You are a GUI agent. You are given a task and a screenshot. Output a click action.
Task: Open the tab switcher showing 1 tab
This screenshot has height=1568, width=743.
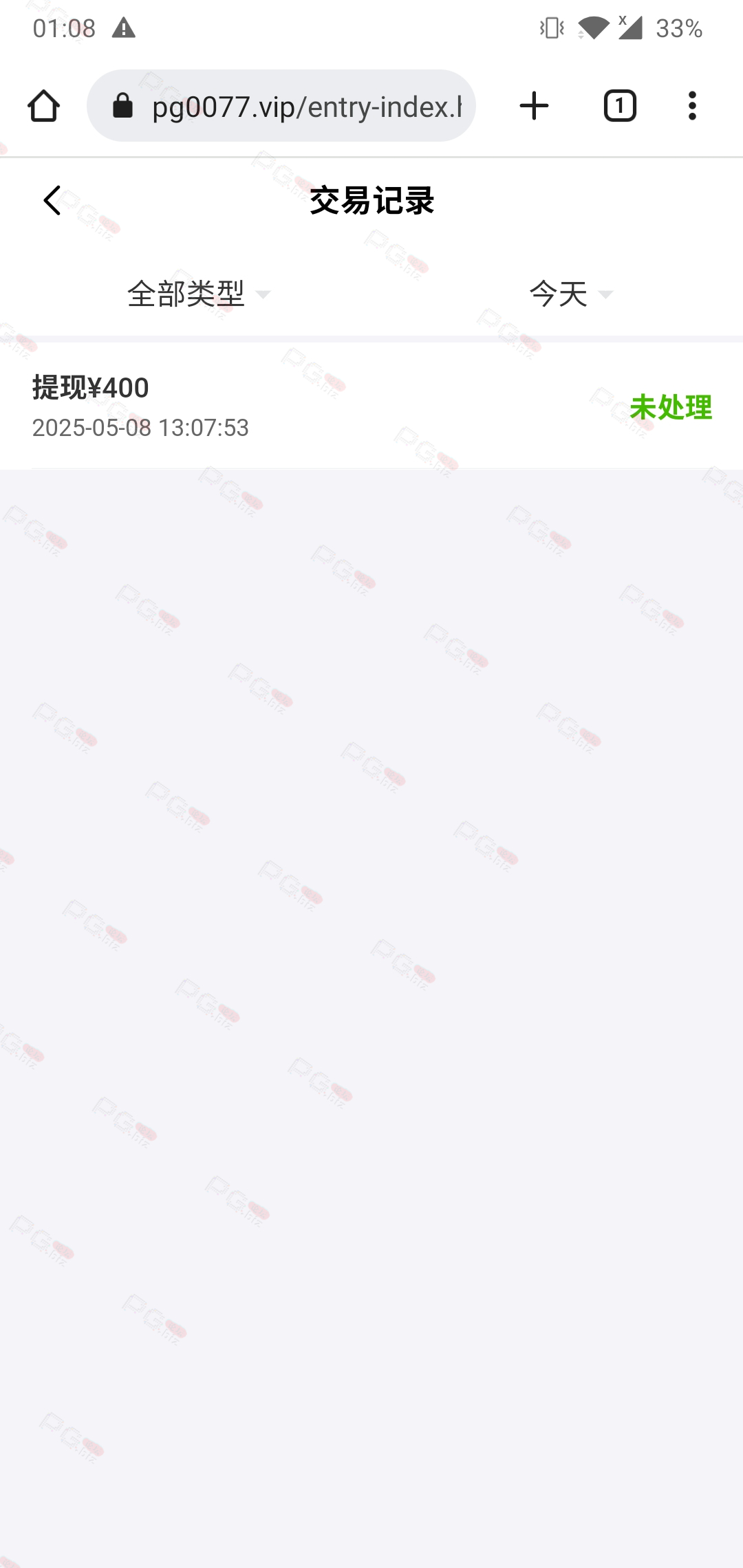point(620,106)
